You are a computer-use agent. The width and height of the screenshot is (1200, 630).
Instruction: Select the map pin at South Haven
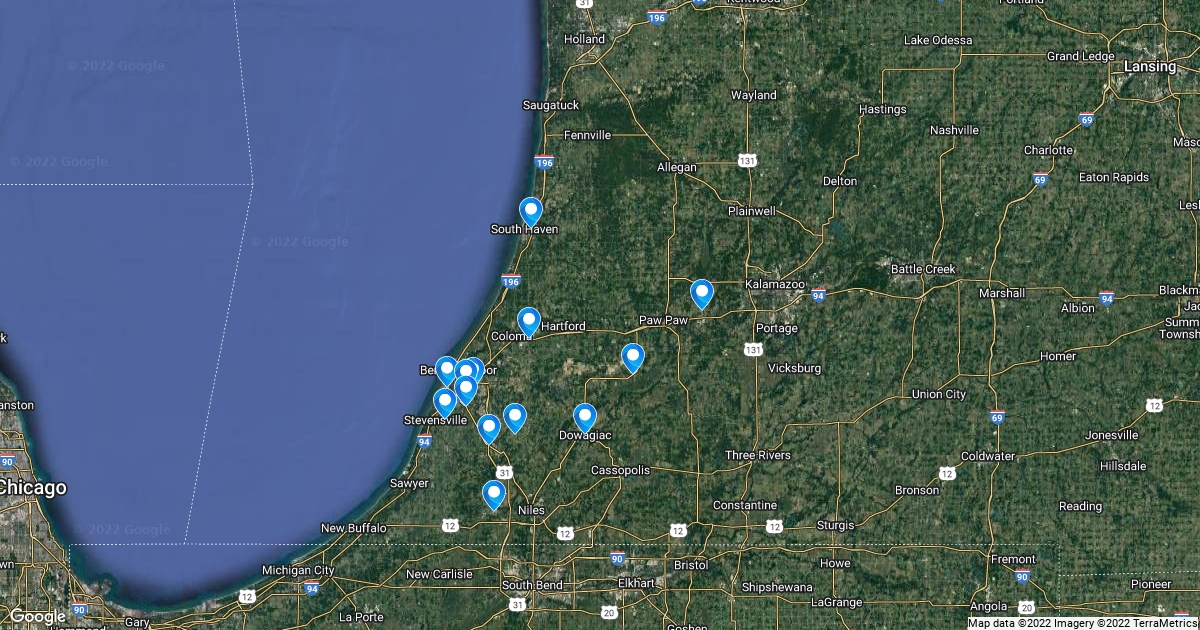point(531,211)
